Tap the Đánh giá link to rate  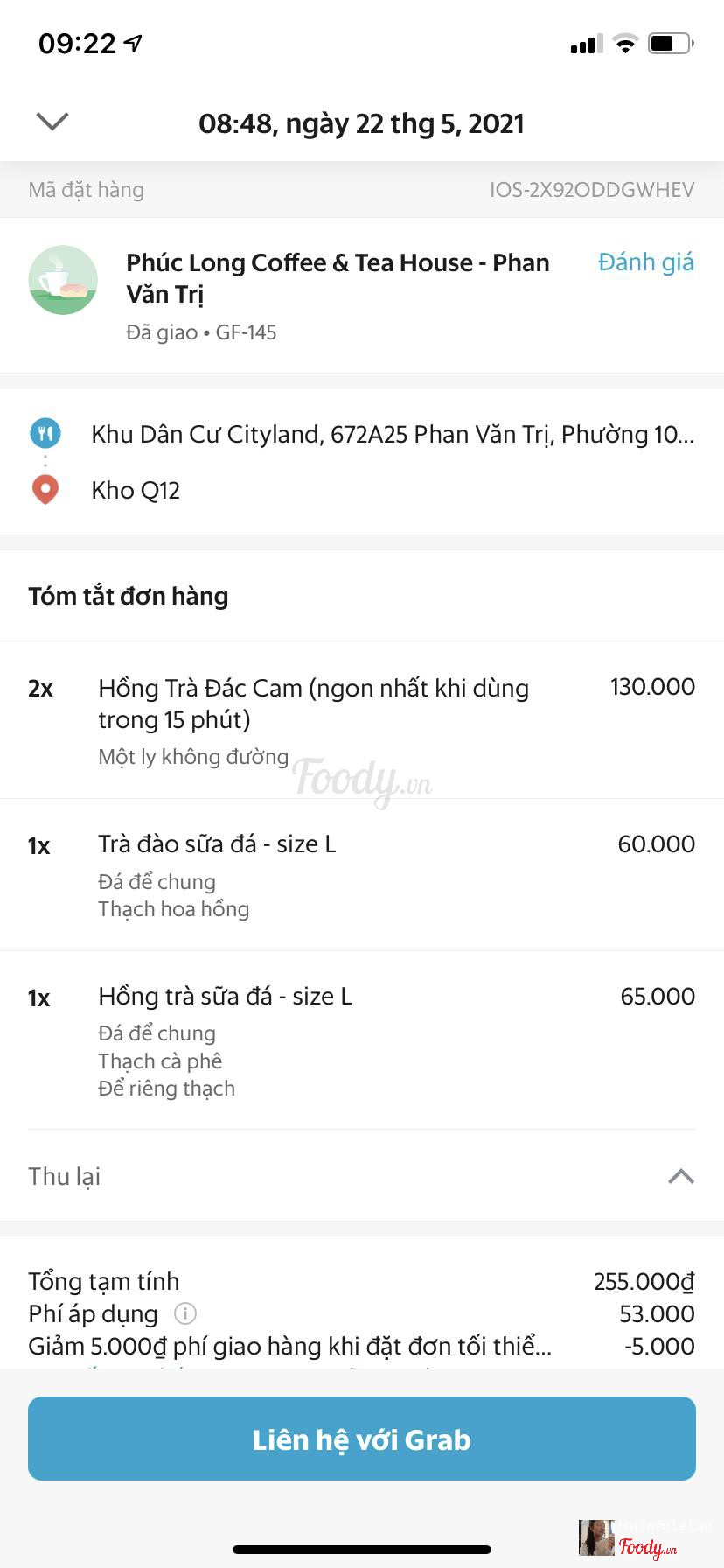pos(645,262)
